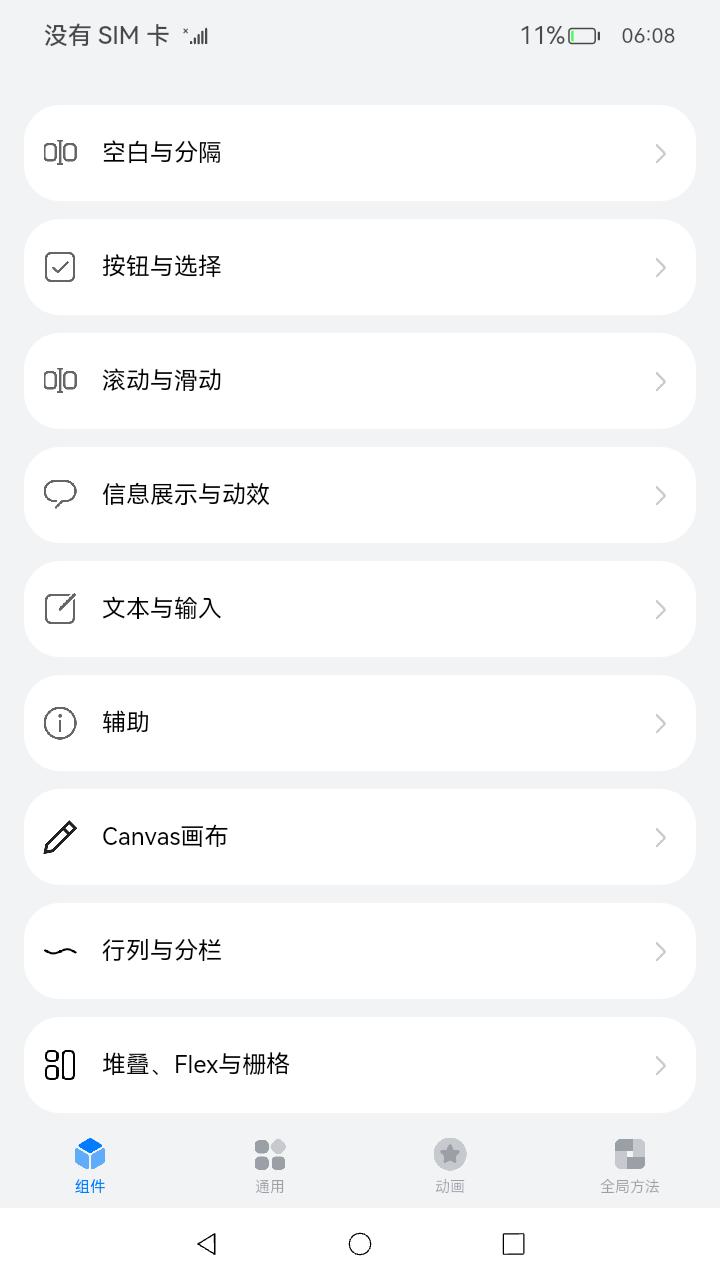This screenshot has height=1280, width=720.
Task: Tap the system back button
Action: 207,1243
